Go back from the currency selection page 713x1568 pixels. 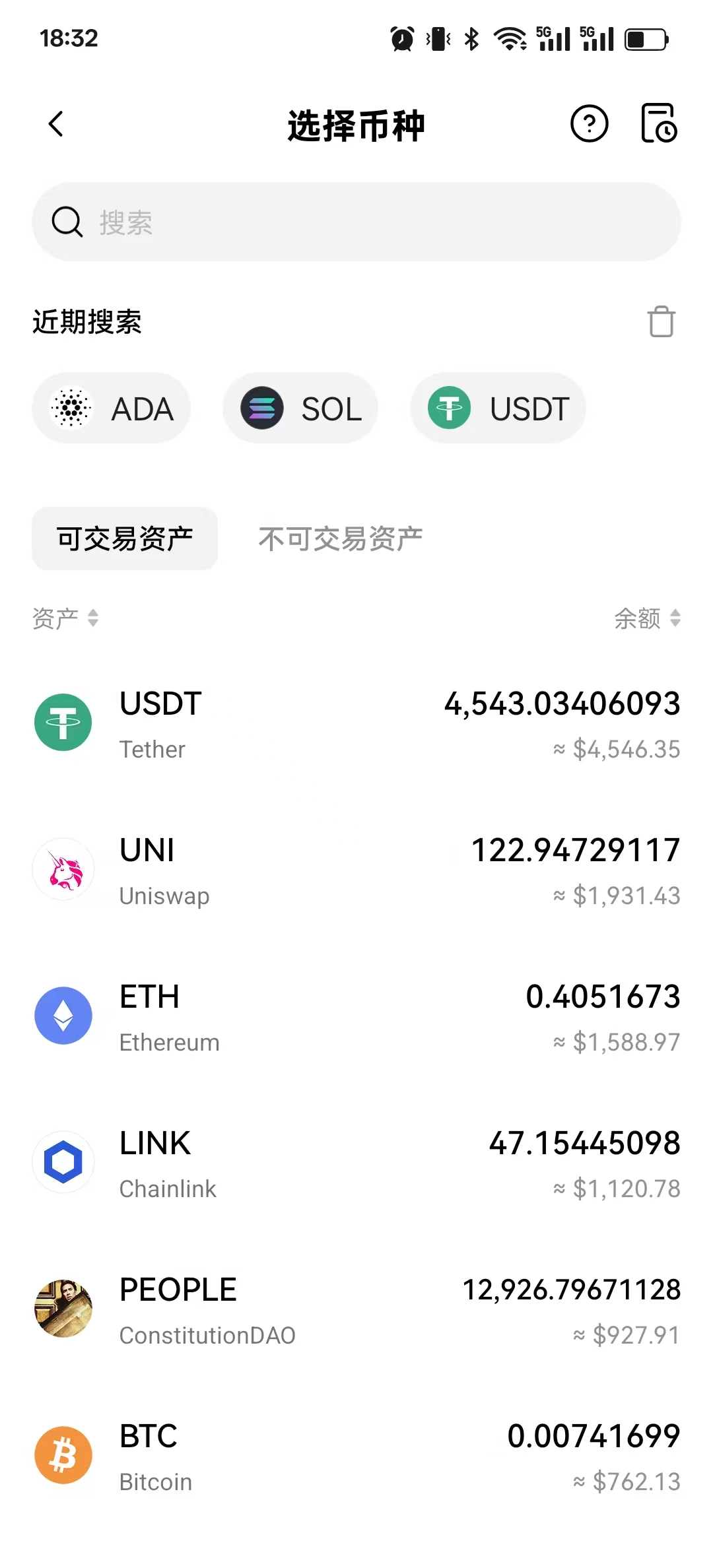coord(57,124)
